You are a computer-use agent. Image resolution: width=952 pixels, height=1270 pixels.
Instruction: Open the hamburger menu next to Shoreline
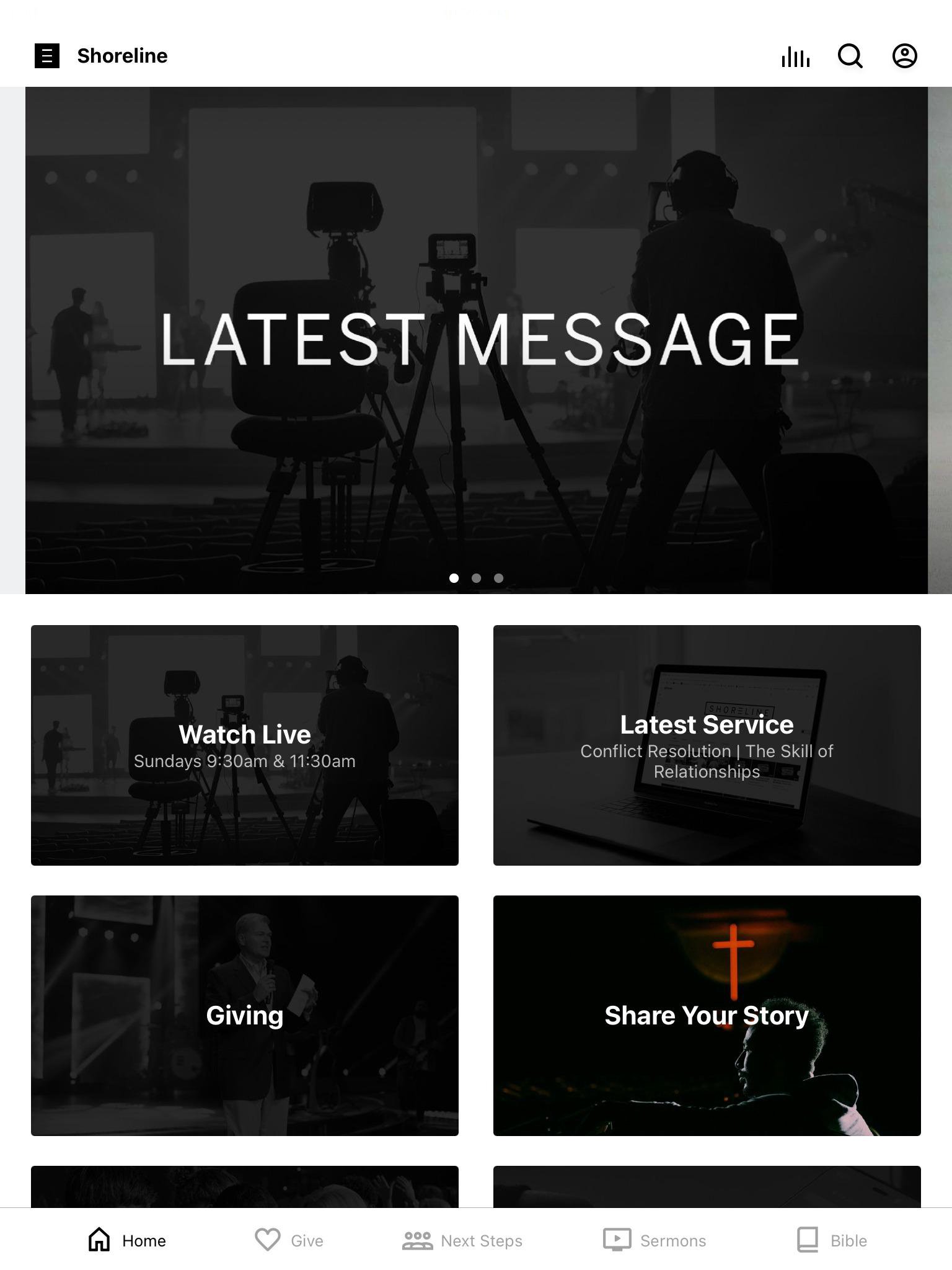[46, 56]
